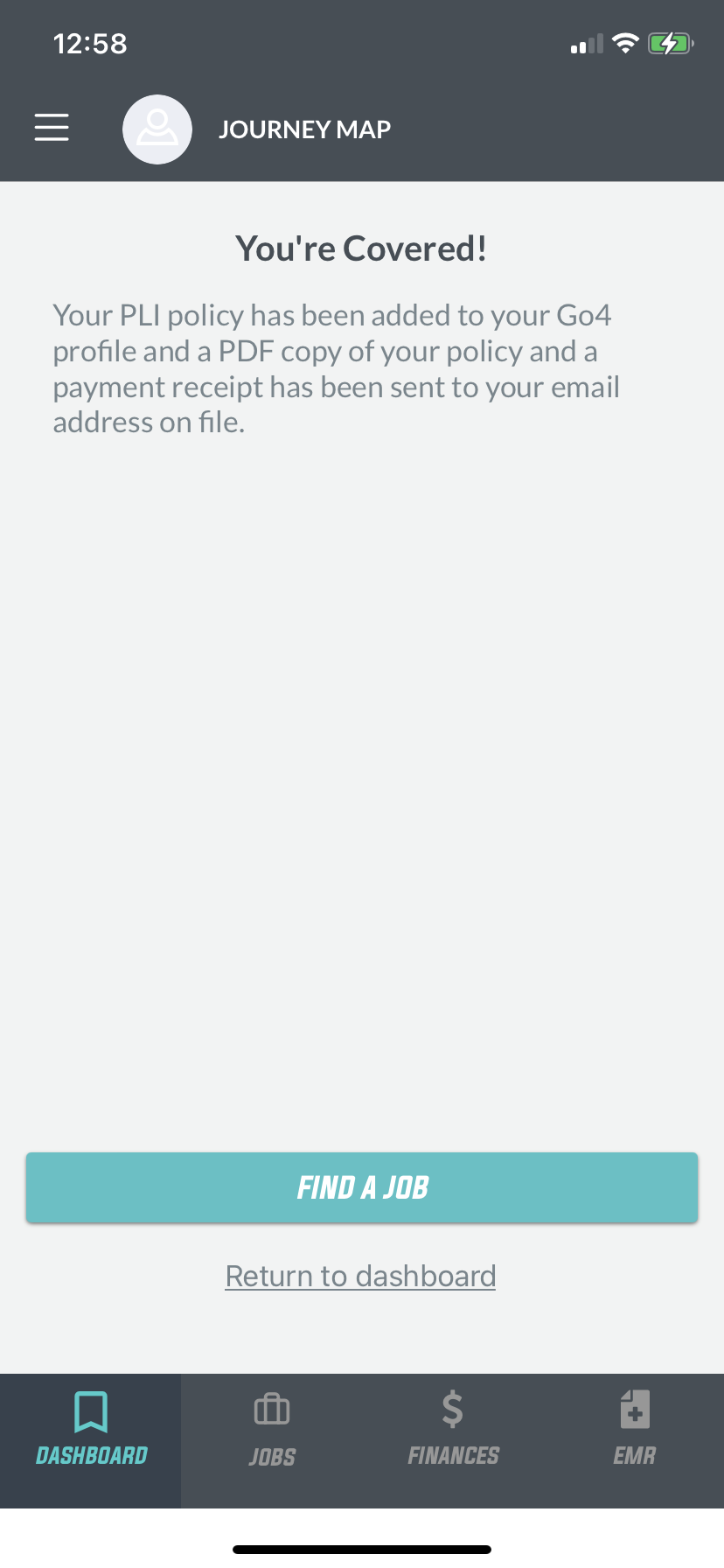This screenshot has height=1568, width=724.
Task: Switch to the Dashboard tab
Action: (x=91, y=1440)
